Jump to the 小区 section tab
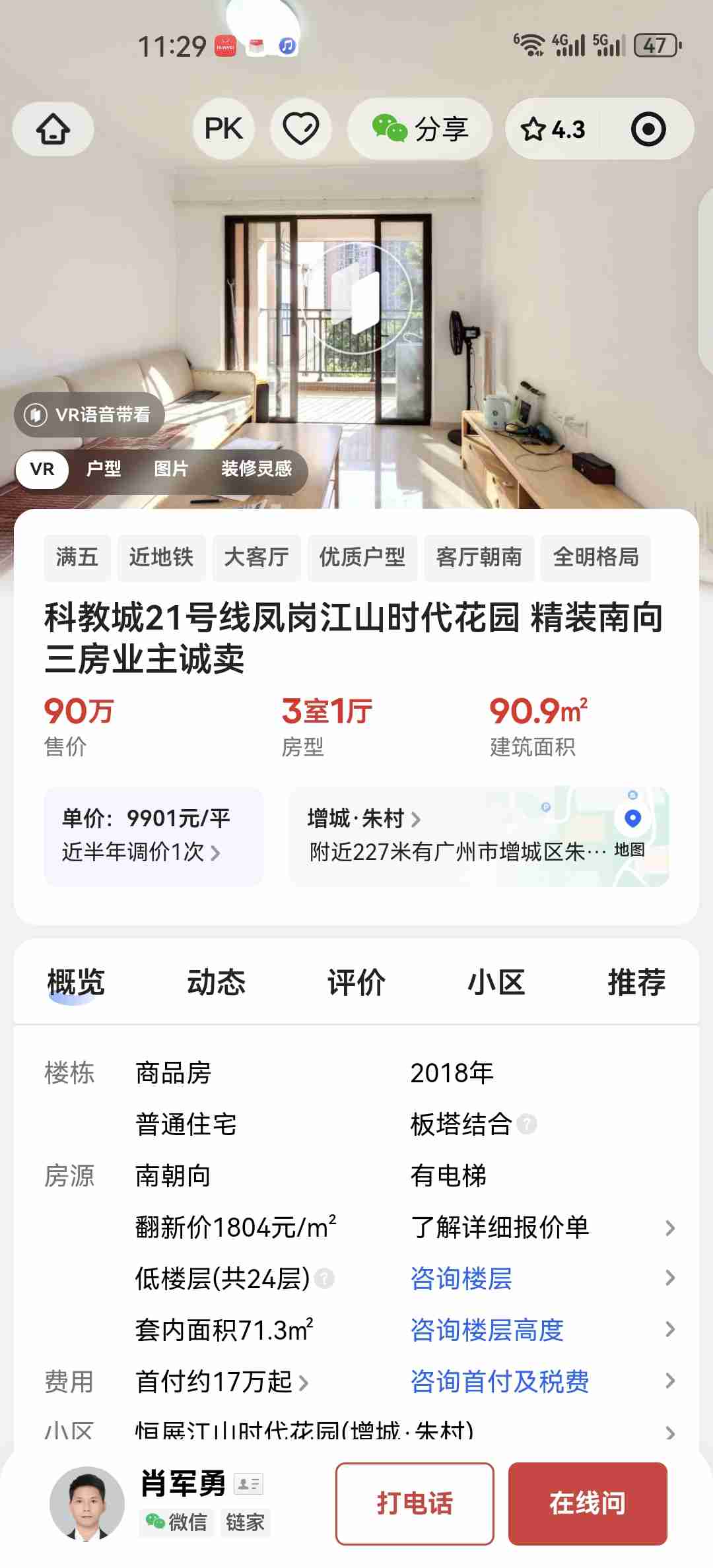Viewport: 713px width, 1568px height. pyautogui.click(x=496, y=982)
